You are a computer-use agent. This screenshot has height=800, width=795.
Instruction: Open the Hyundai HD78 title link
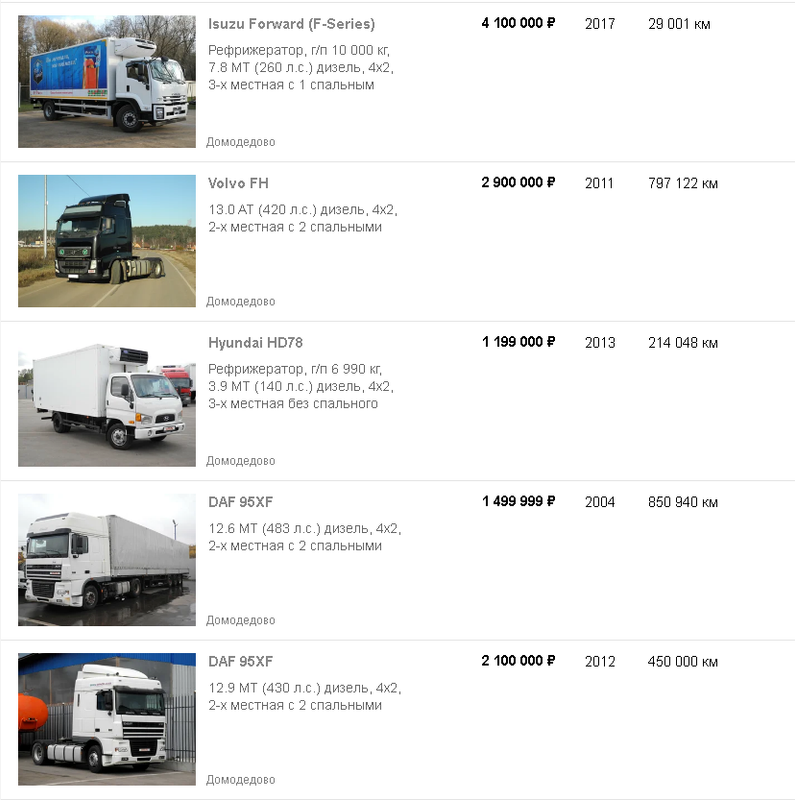pyautogui.click(x=255, y=343)
